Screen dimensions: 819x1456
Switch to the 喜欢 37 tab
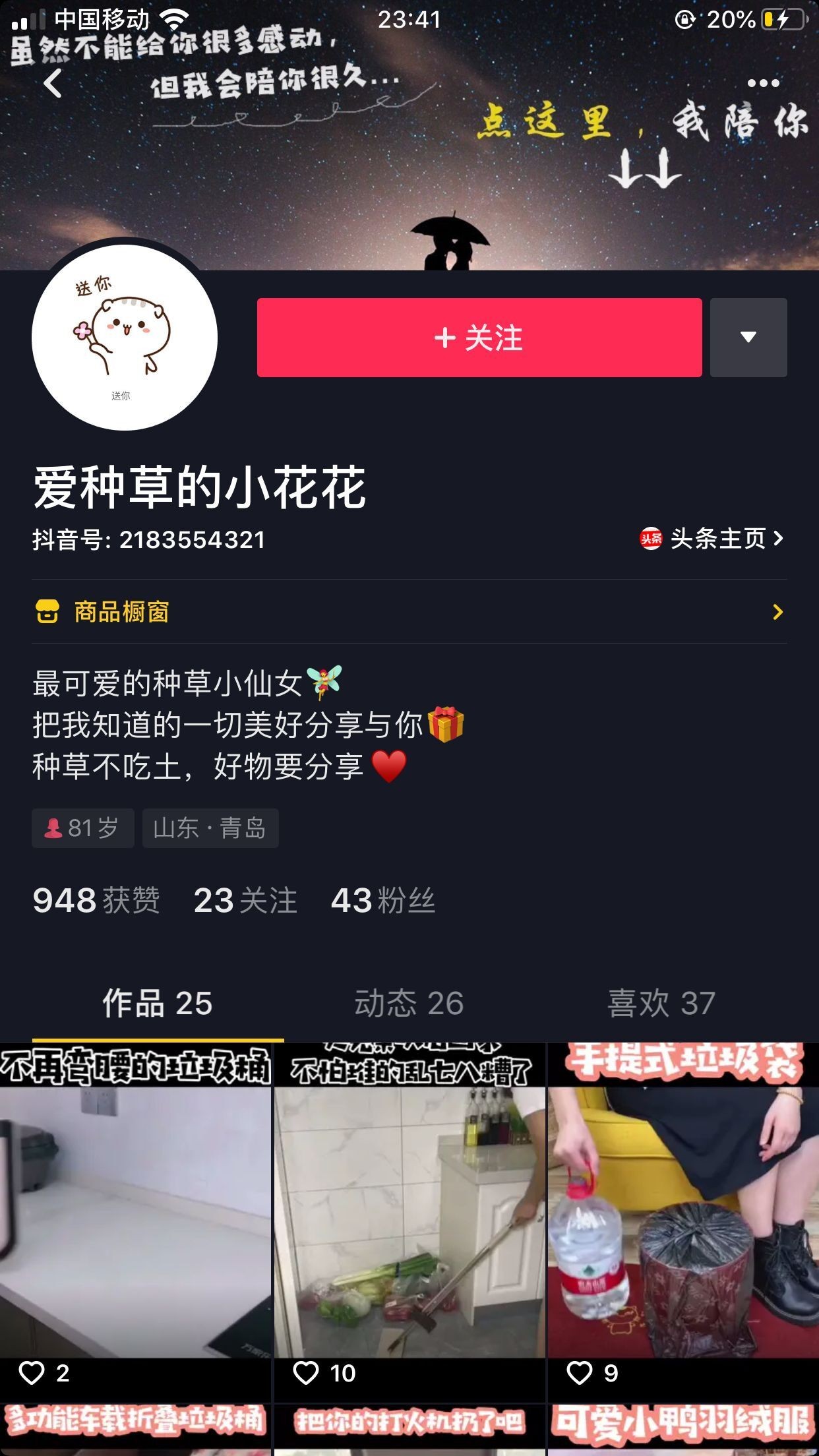tap(661, 1003)
